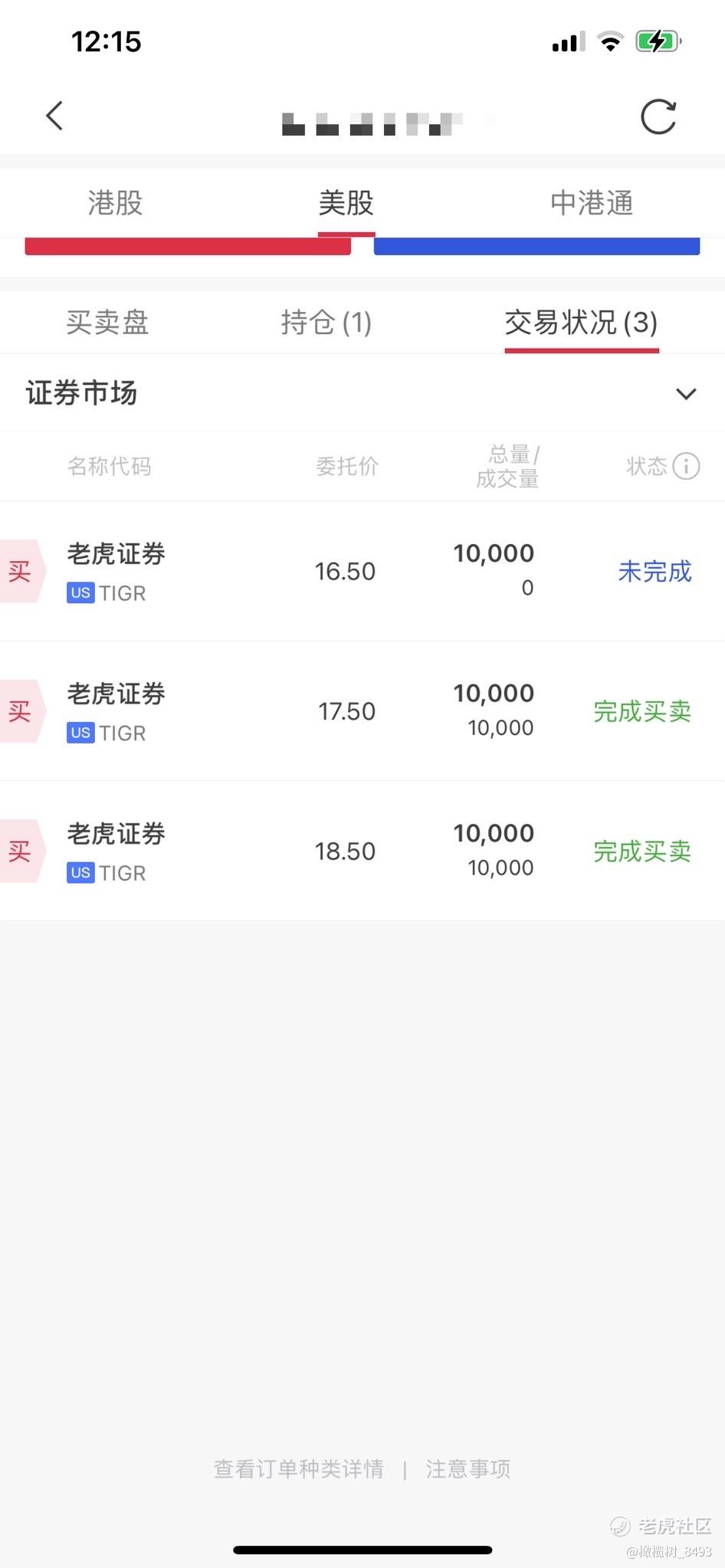Switch to the 中港通 tab
Image resolution: width=725 pixels, height=1568 pixels.
[592, 203]
